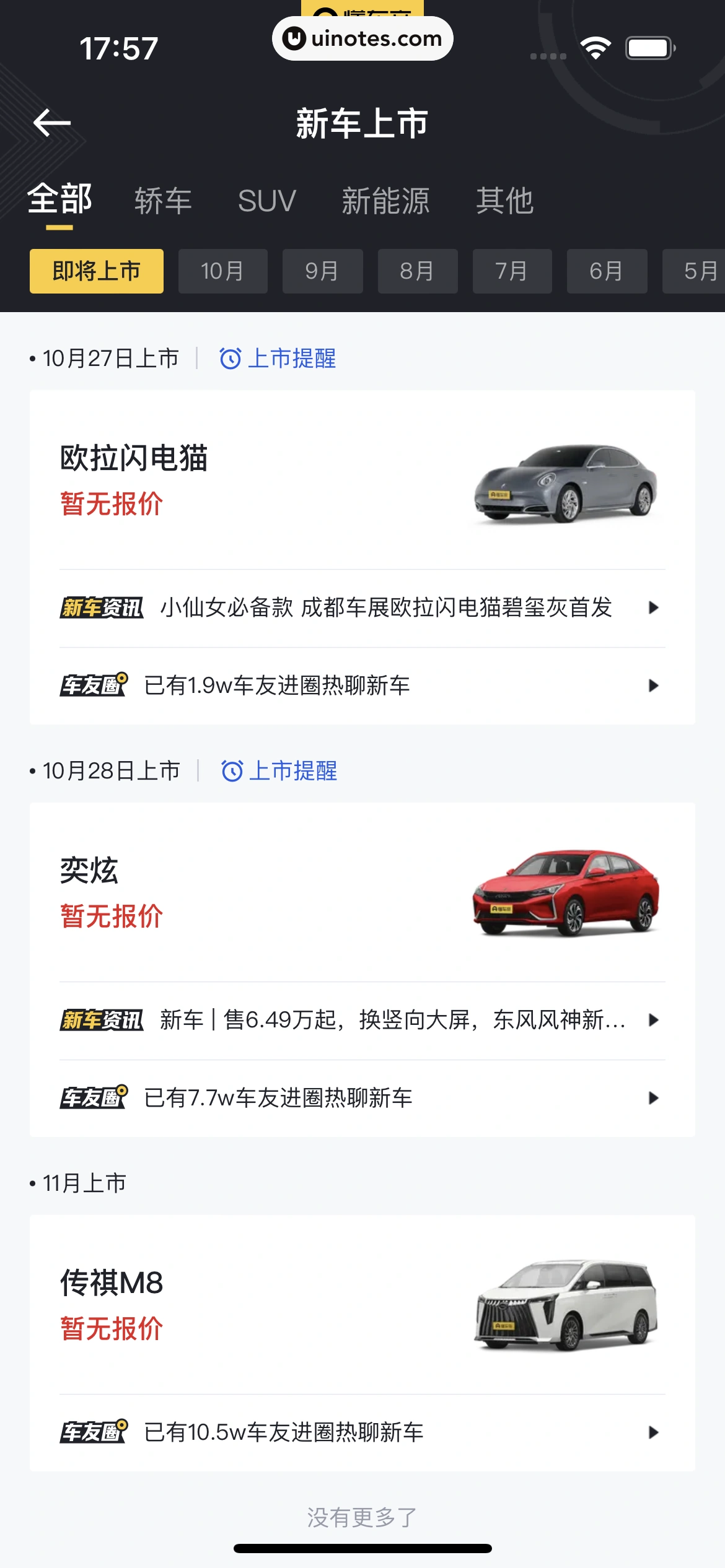
Task: Open the 其他 tab
Action: pyautogui.click(x=504, y=201)
